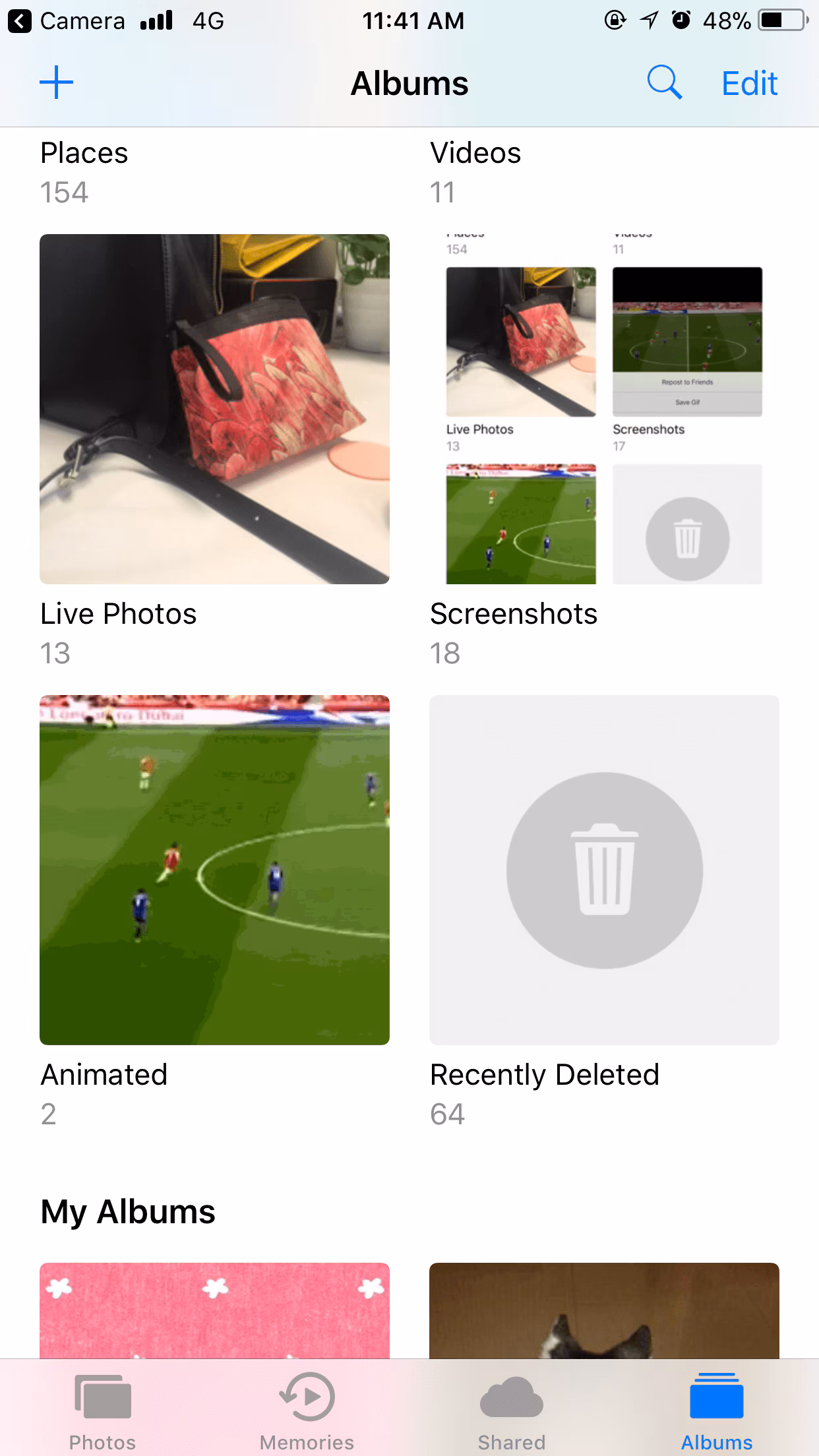The width and height of the screenshot is (819, 1456).
Task: Open the Screenshots album
Action: point(604,409)
